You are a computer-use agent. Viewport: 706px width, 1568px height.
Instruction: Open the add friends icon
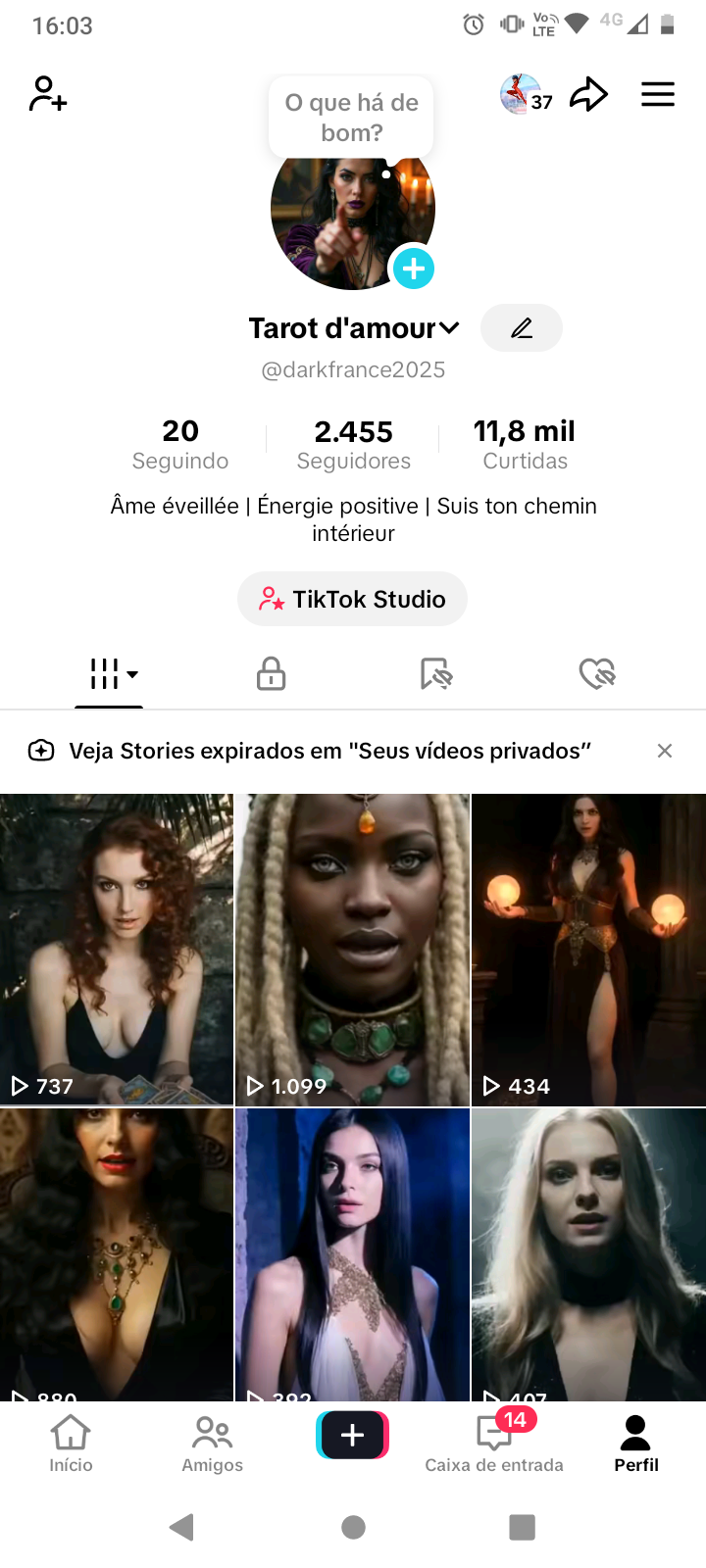[x=47, y=94]
